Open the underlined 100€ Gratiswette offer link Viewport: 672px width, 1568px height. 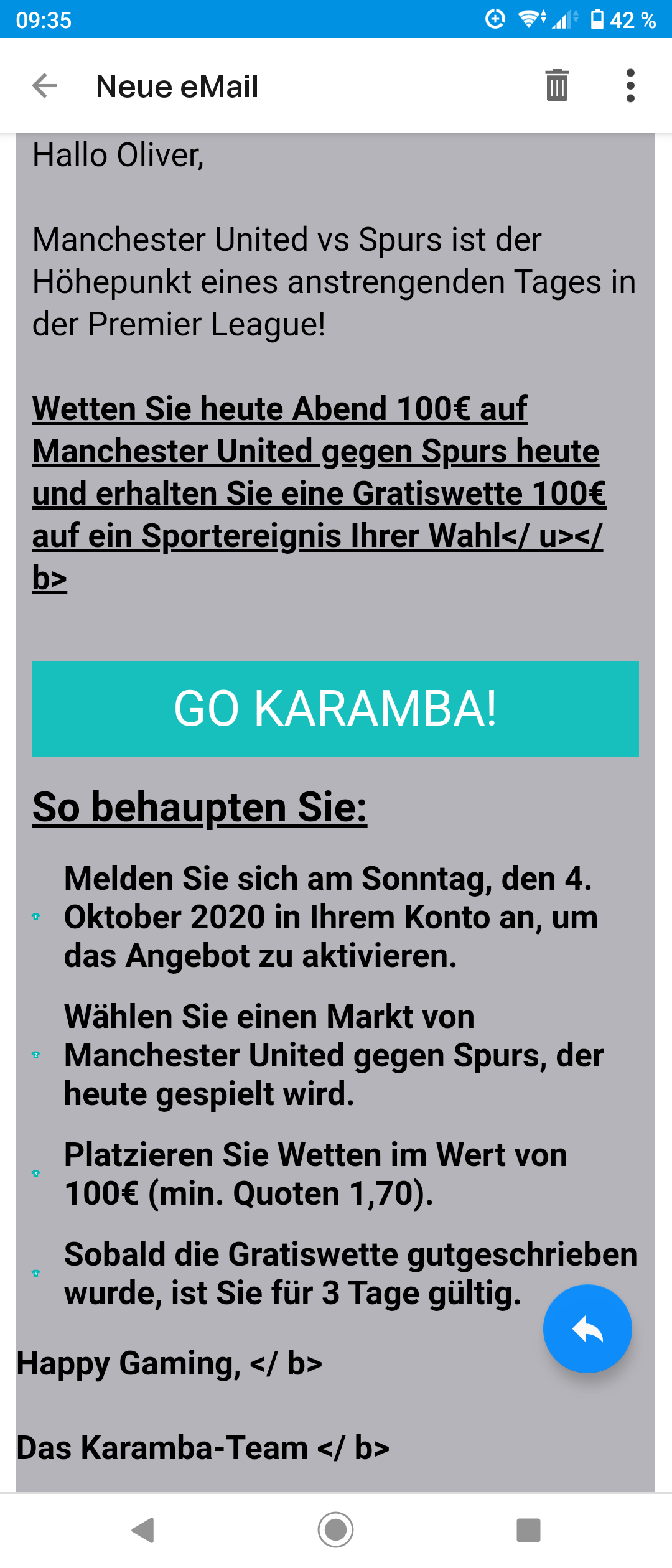[317, 493]
